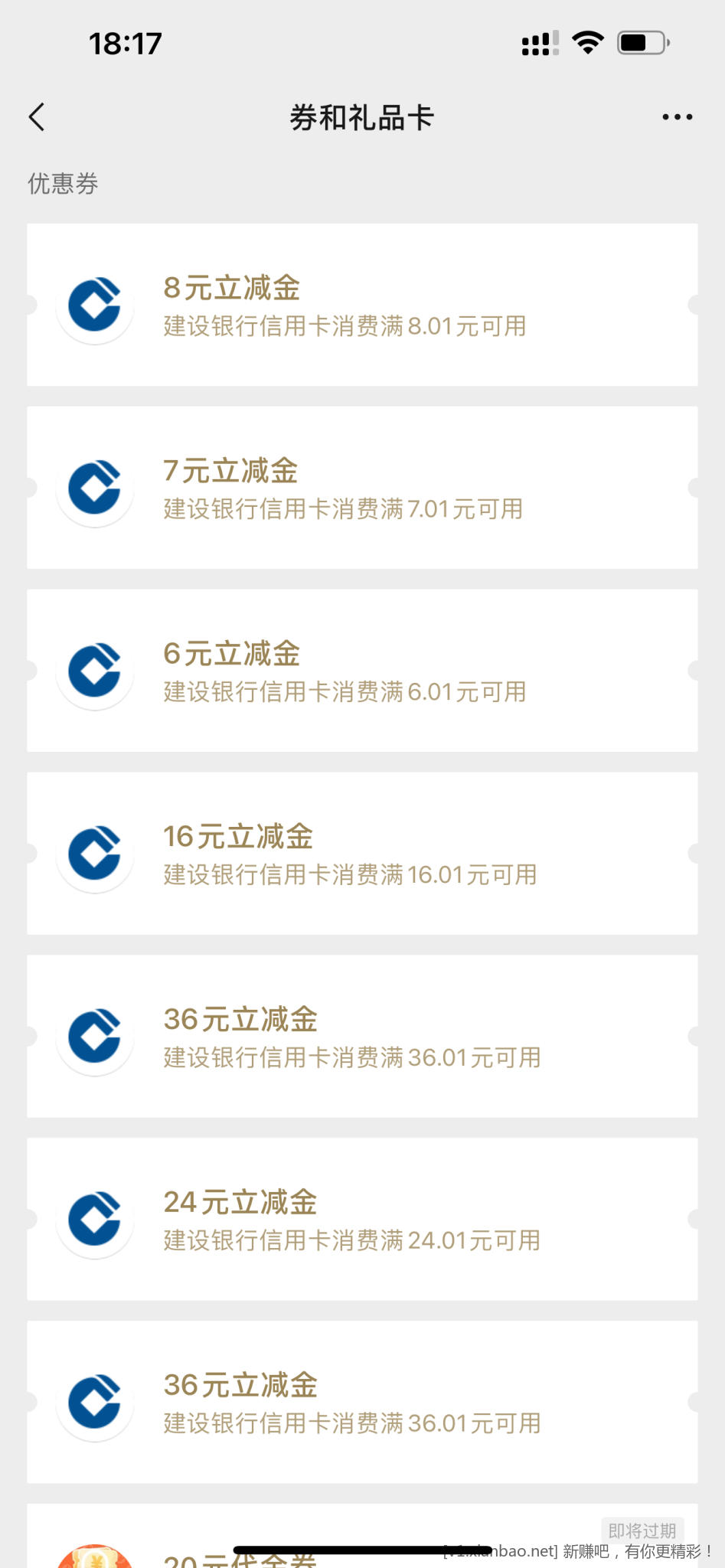Select the 7元立减金 coupon card
The height and width of the screenshot is (1568, 725).
click(362, 488)
